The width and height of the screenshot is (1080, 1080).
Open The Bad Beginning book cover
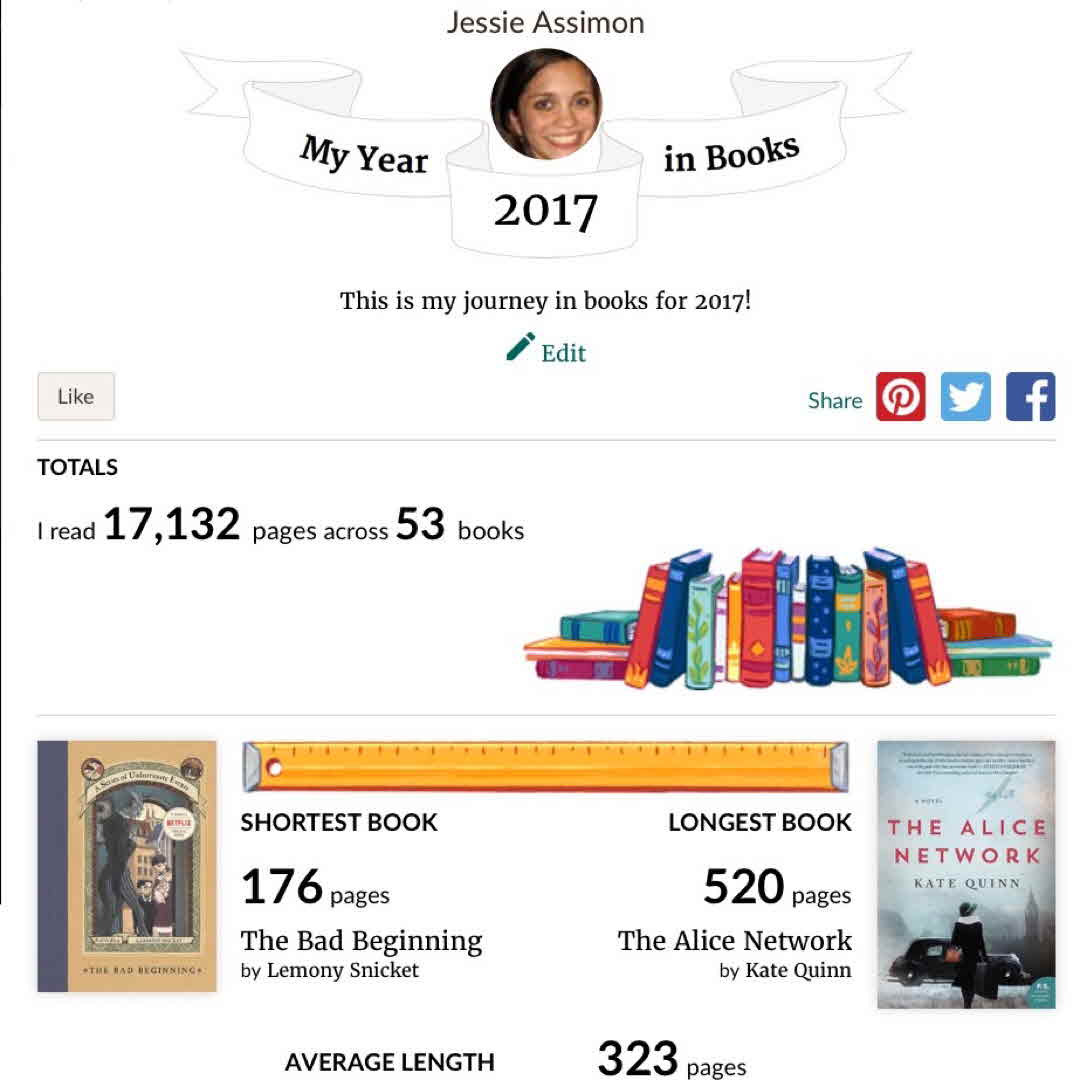pos(127,866)
